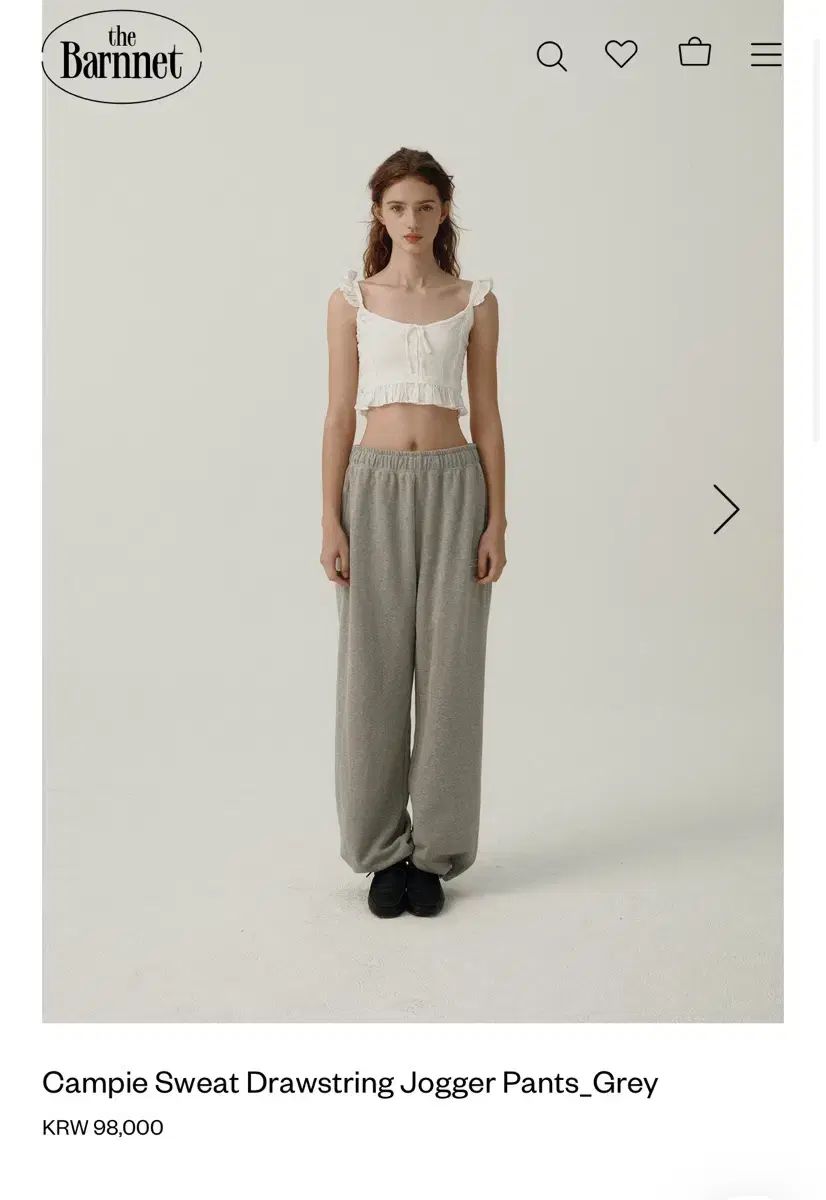Go to the Barnnet home logo
This screenshot has height=1200, width=826.
122,57
